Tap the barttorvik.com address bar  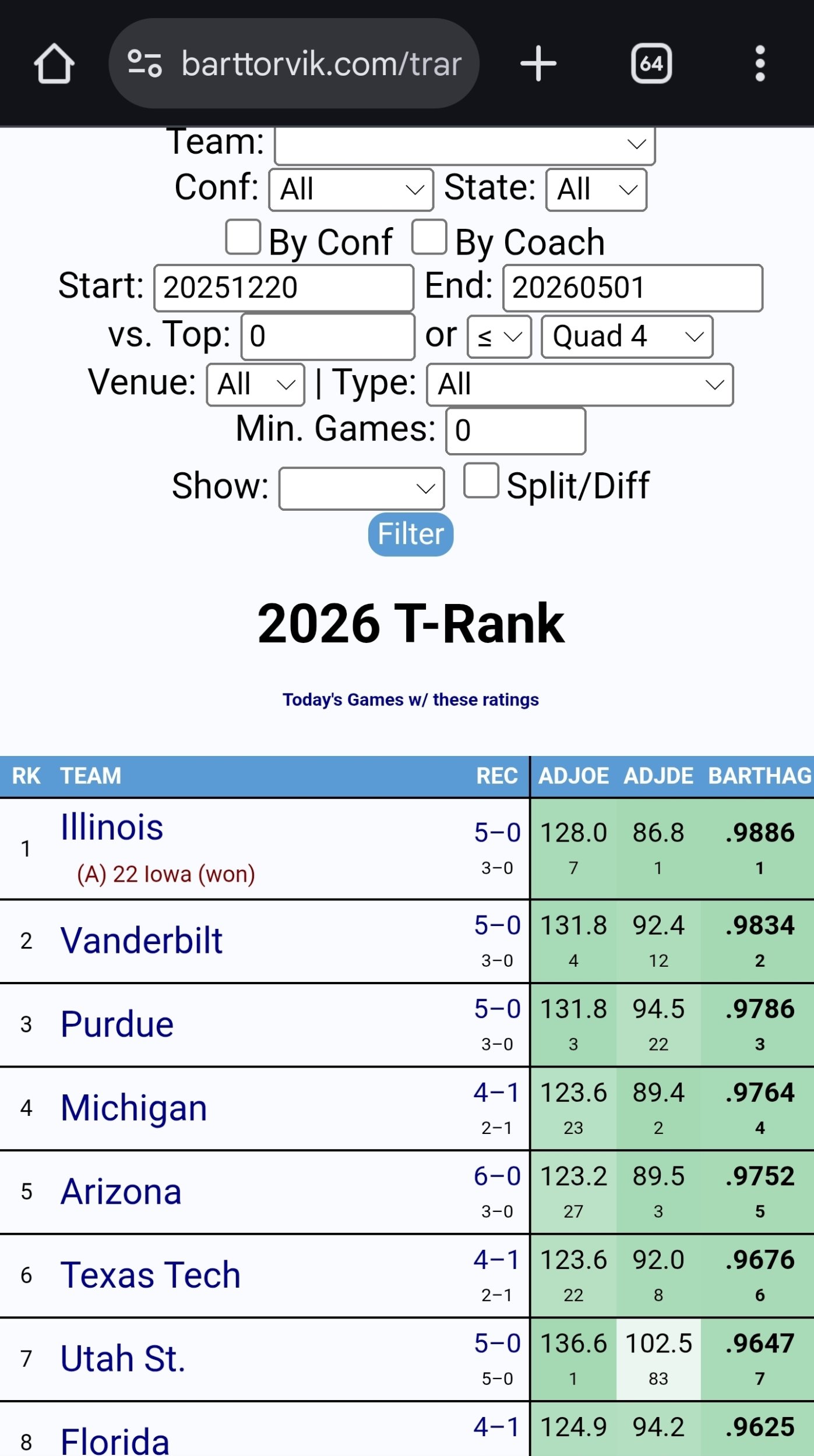(x=294, y=63)
